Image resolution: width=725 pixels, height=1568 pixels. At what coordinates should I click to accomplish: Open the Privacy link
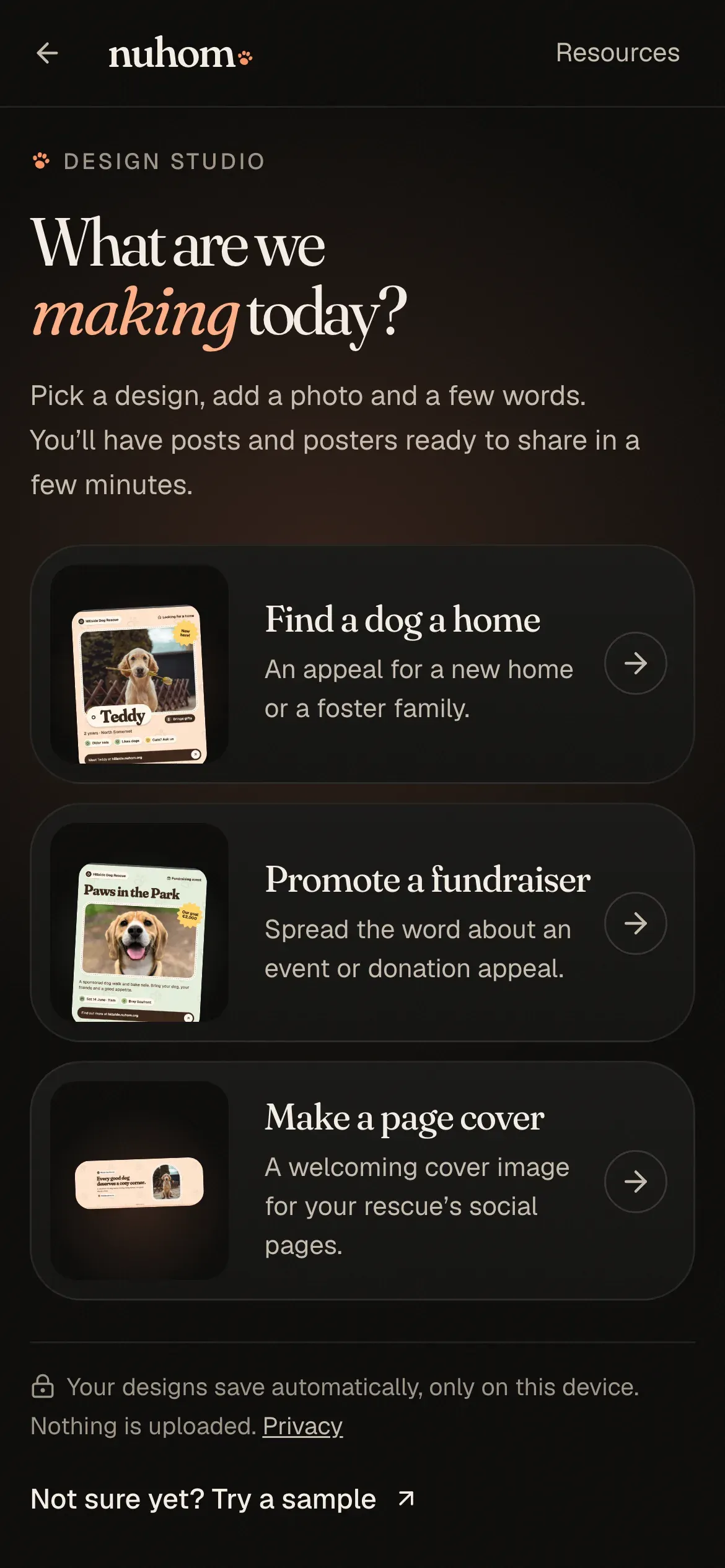click(302, 1426)
